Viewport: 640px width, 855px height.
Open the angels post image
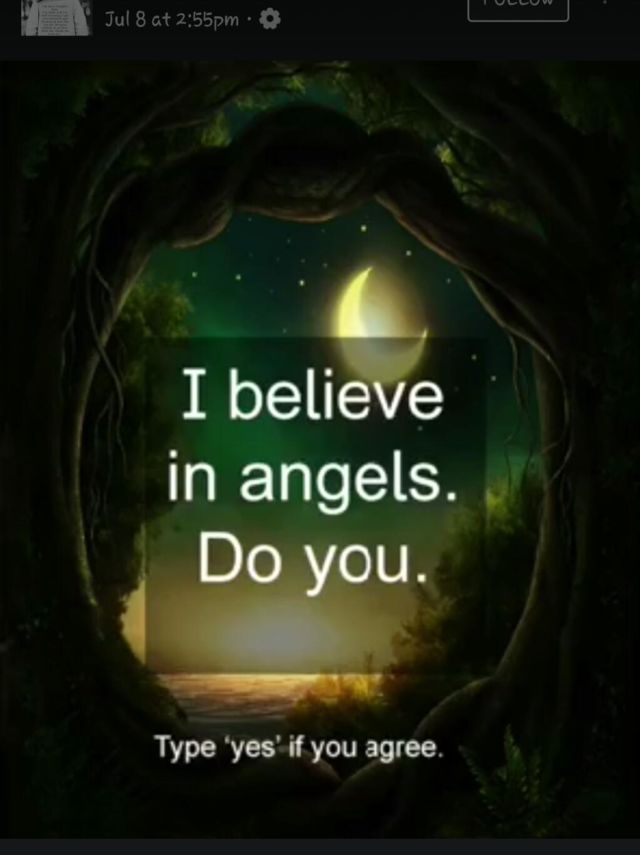pos(320,450)
